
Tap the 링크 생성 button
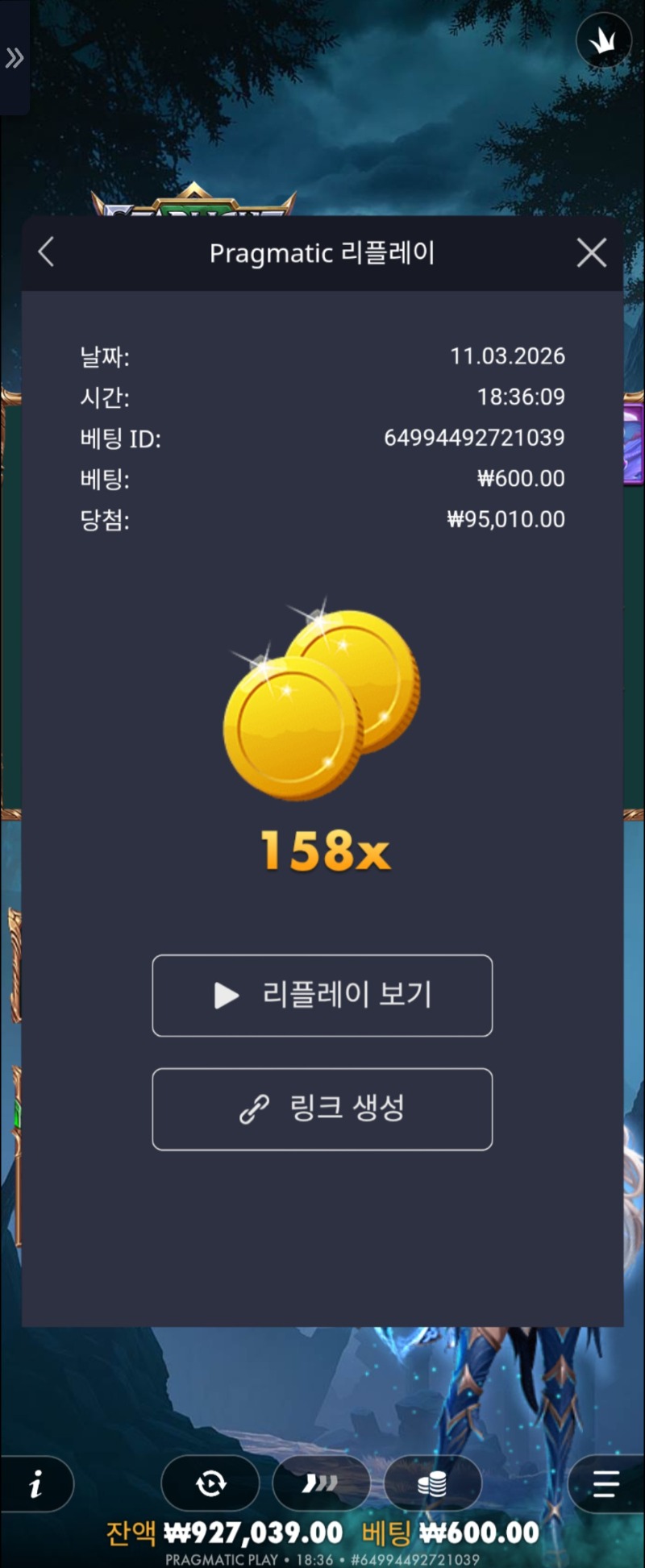[x=322, y=1109]
